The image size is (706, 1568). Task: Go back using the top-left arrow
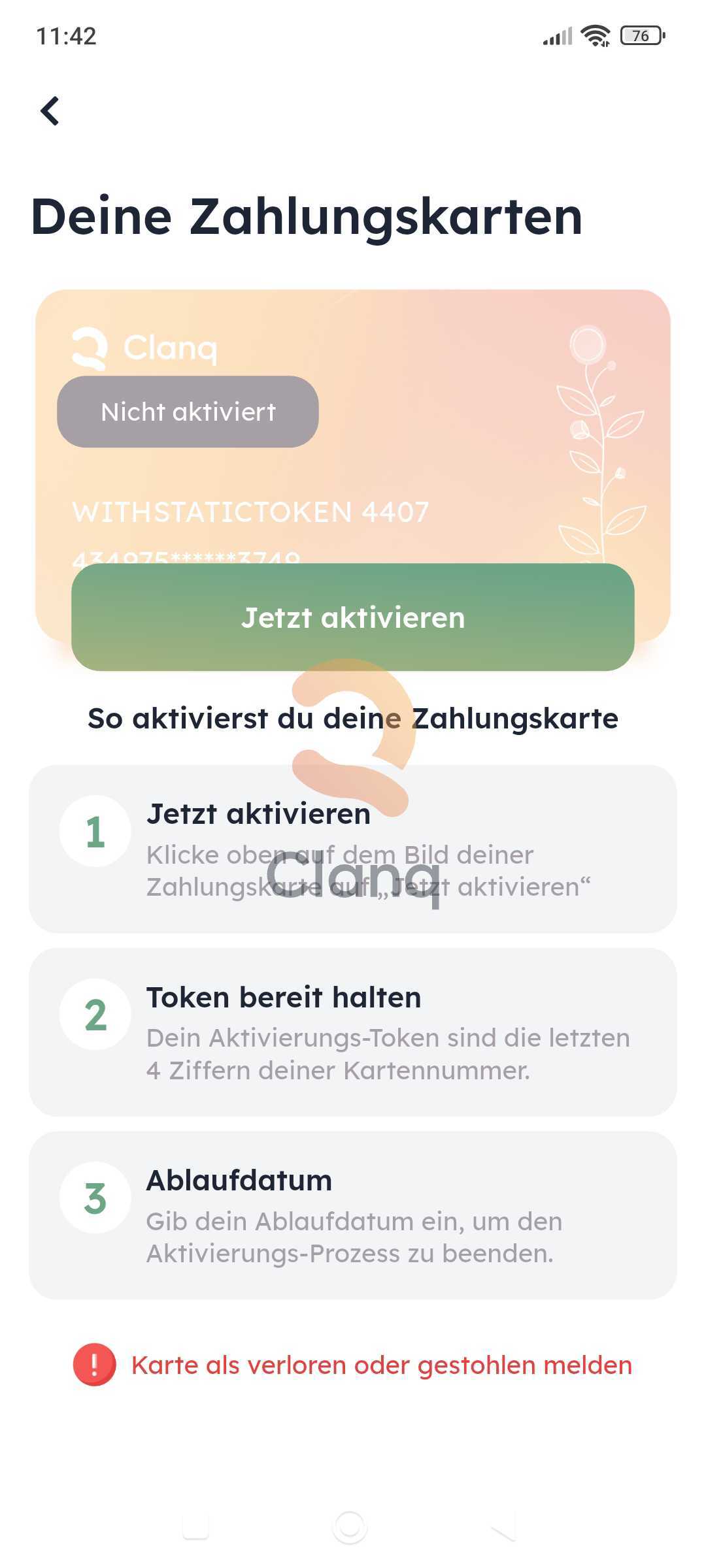pyautogui.click(x=50, y=111)
